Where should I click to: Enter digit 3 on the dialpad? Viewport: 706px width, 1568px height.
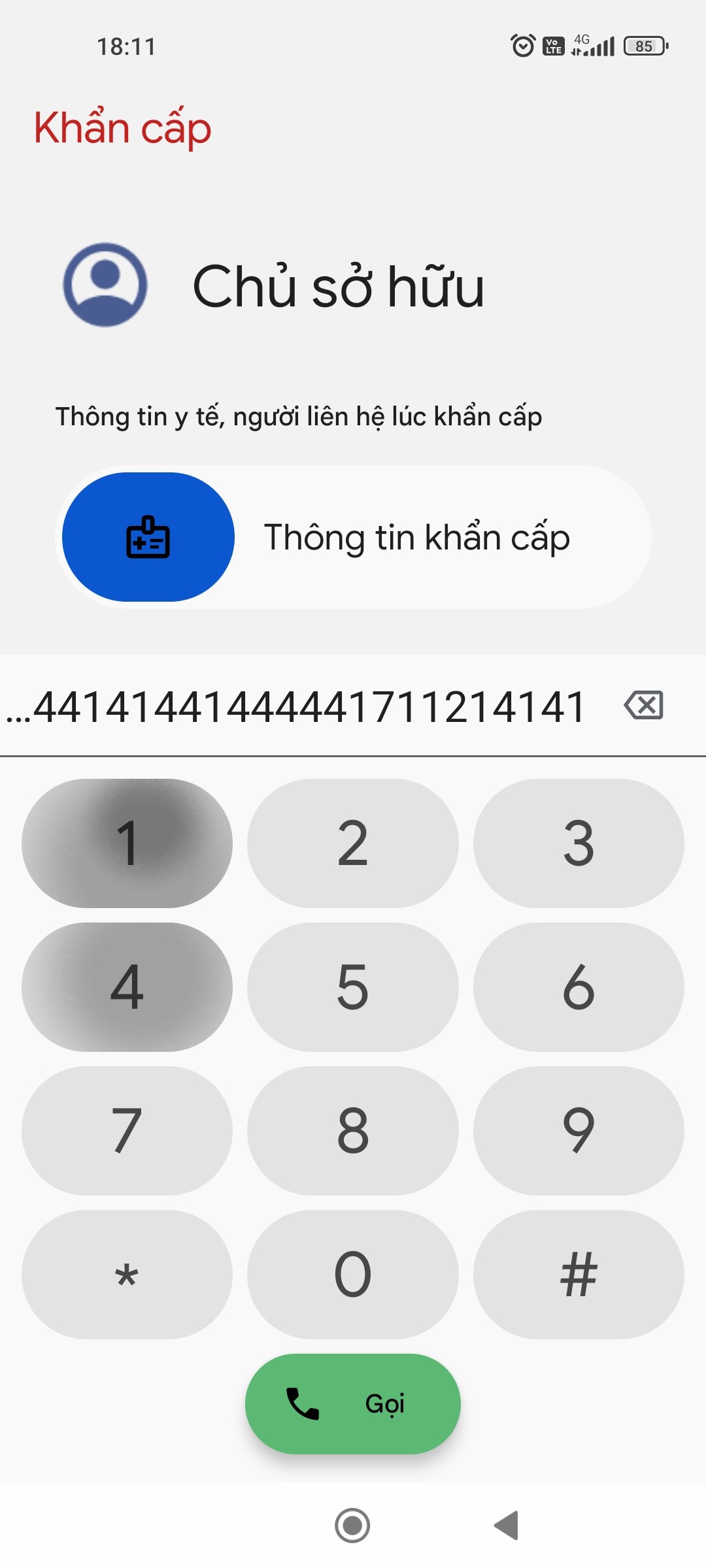click(x=579, y=843)
